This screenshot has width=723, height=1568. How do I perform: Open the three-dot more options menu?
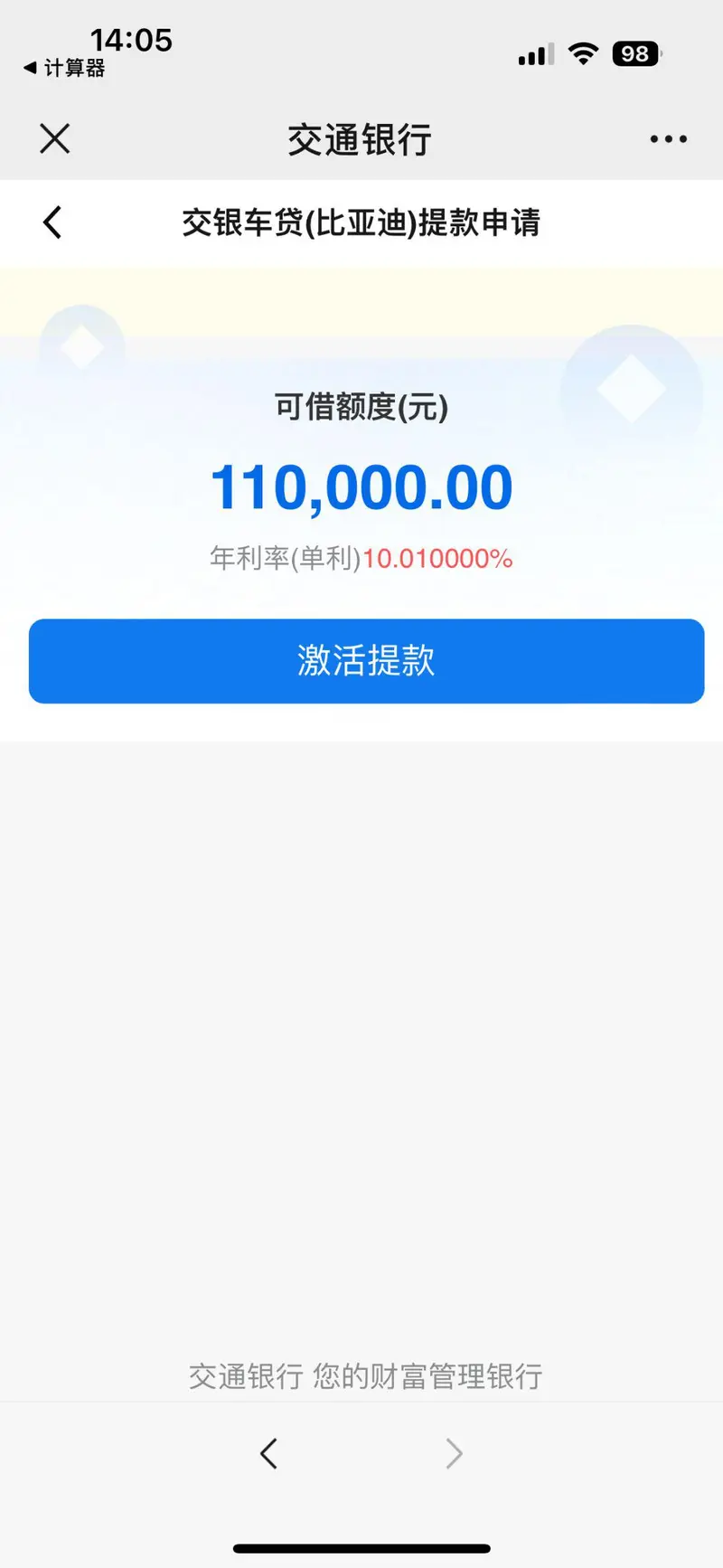(668, 138)
